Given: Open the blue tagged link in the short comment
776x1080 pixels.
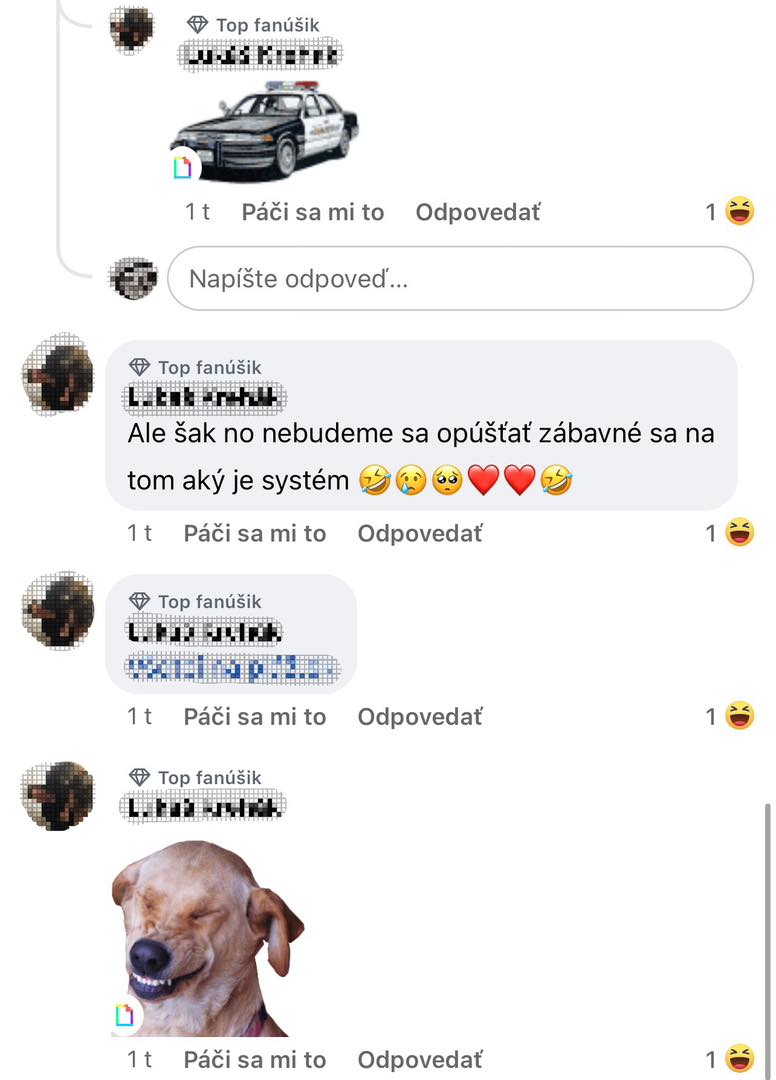Looking at the screenshot, I should tap(230, 667).
